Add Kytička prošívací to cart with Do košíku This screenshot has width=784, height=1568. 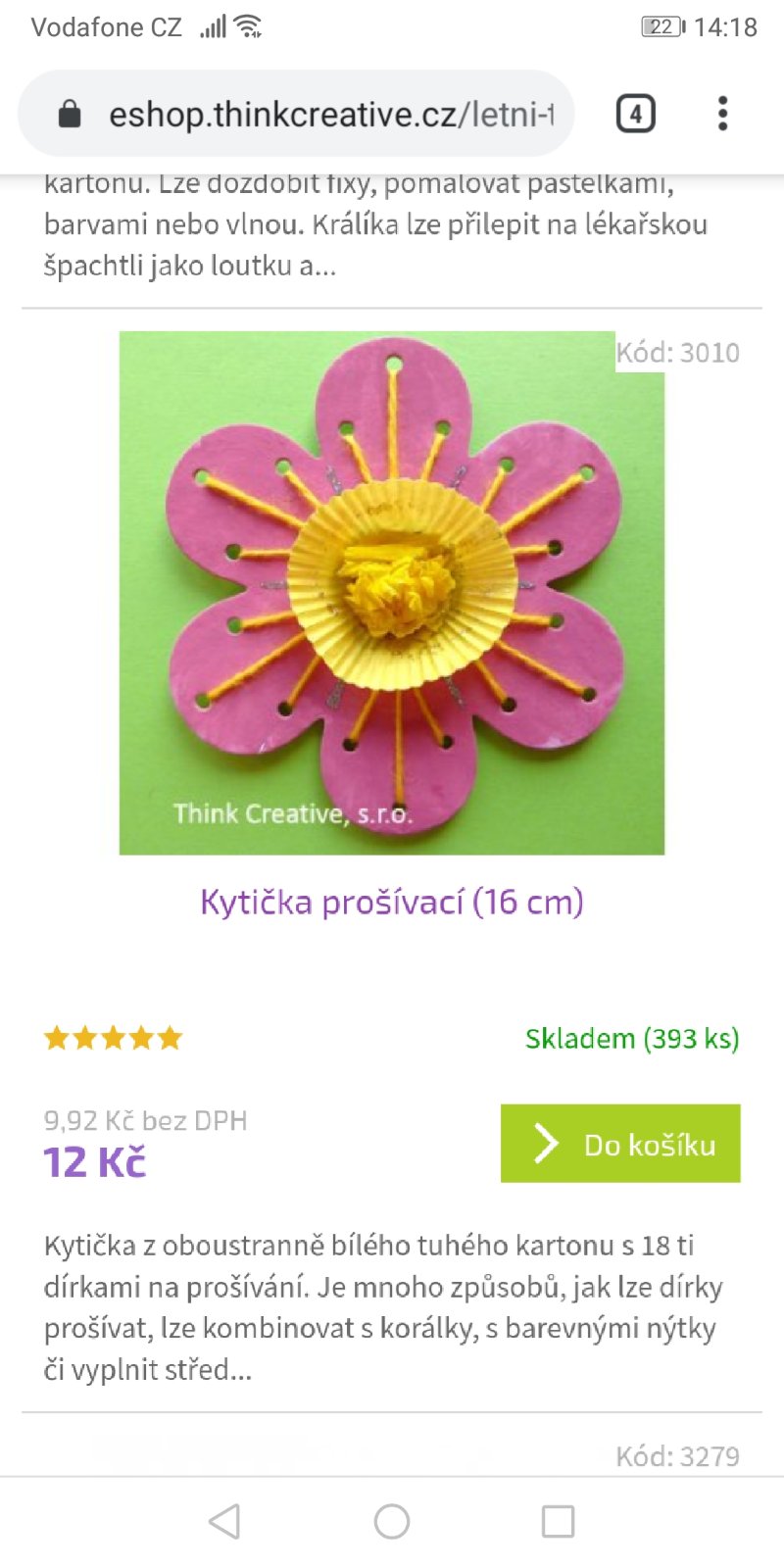pos(620,1144)
